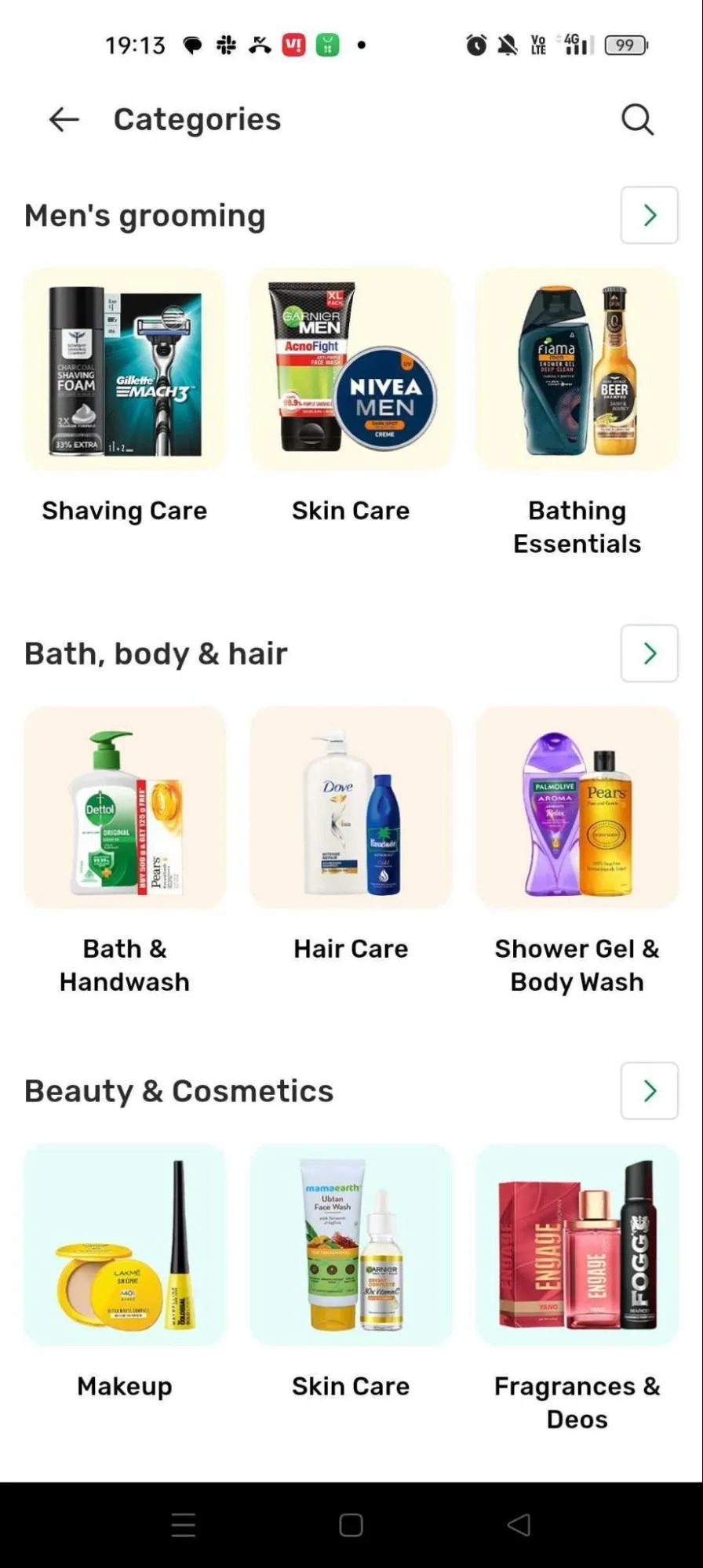
Task: Open the search icon
Action: 637,119
